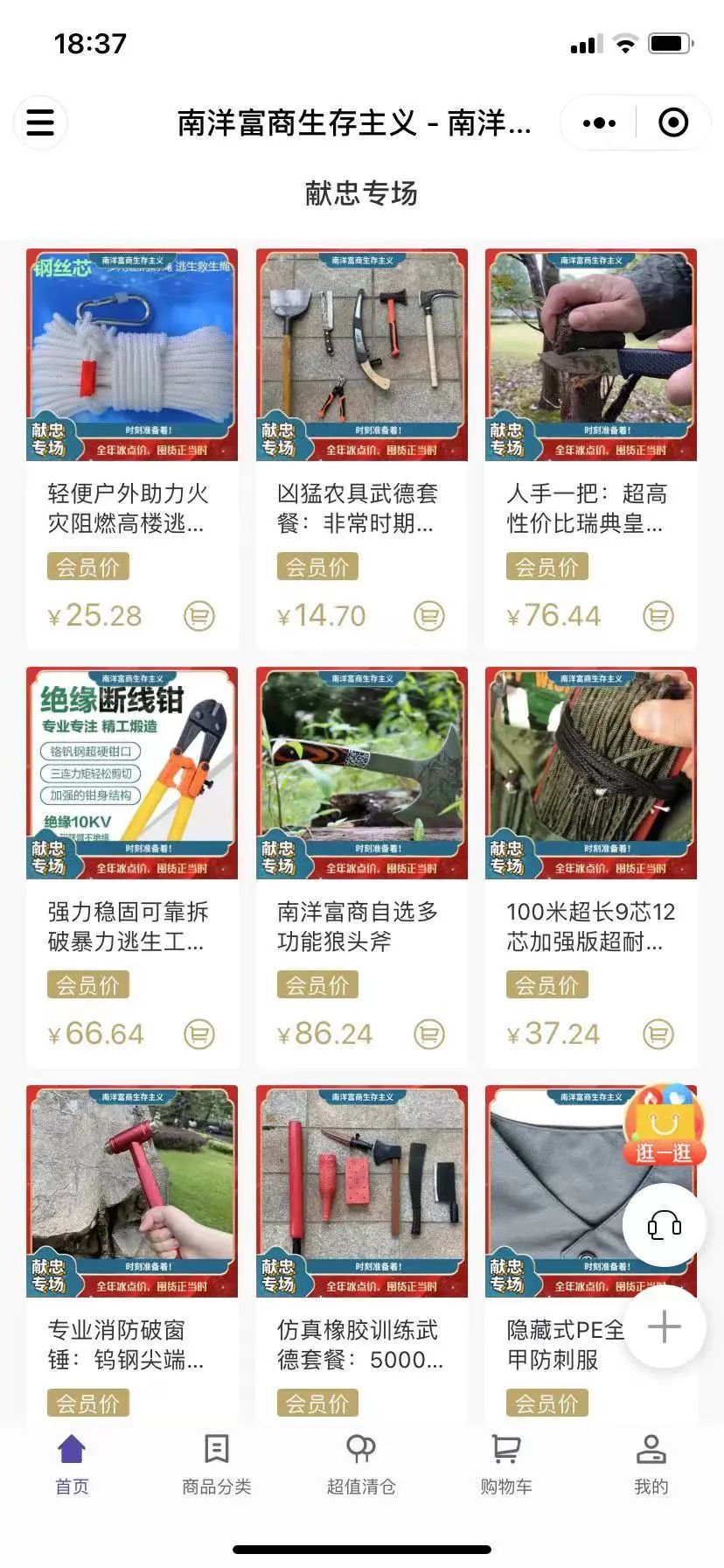
Task: Close the mini program with the circle button
Action: [x=672, y=123]
